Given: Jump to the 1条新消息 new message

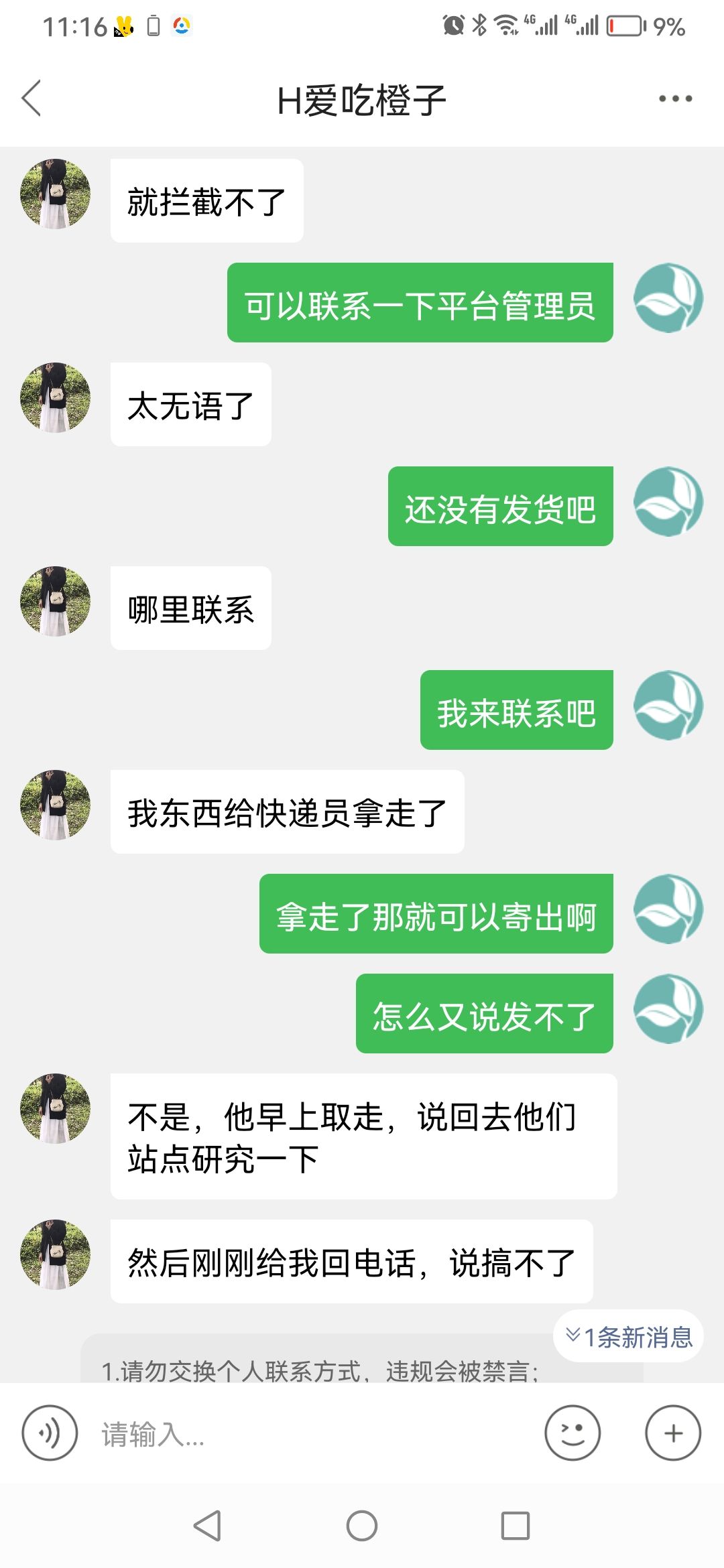Looking at the screenshot, I should tap(628, 1337).
